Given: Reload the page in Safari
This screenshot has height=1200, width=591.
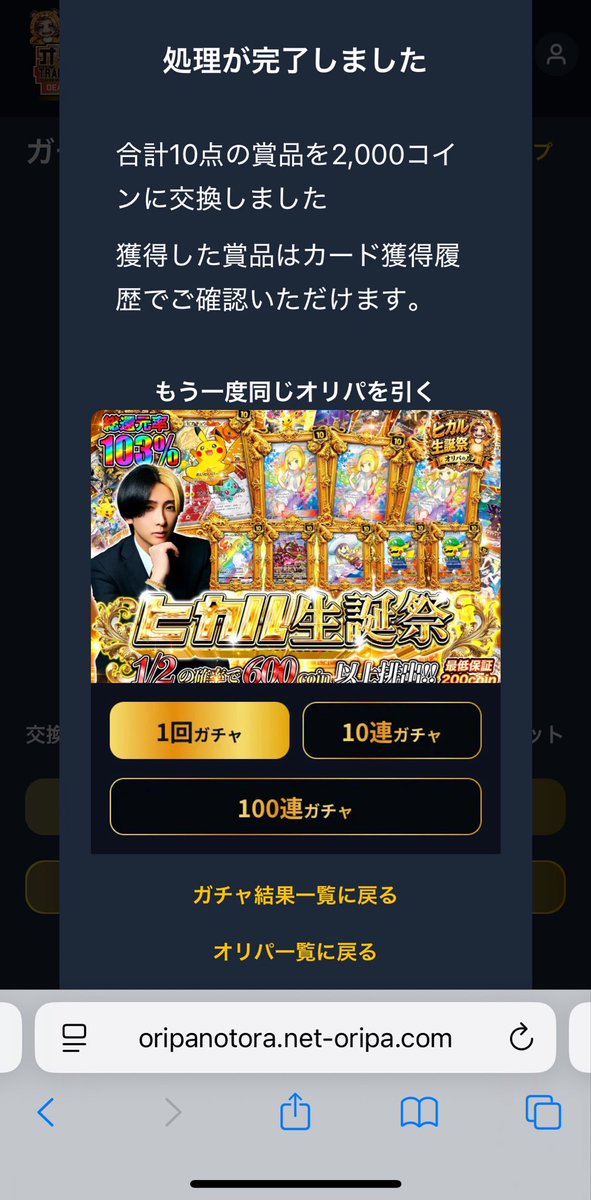Looking at the screenshot, I should tap(521, 1038).
